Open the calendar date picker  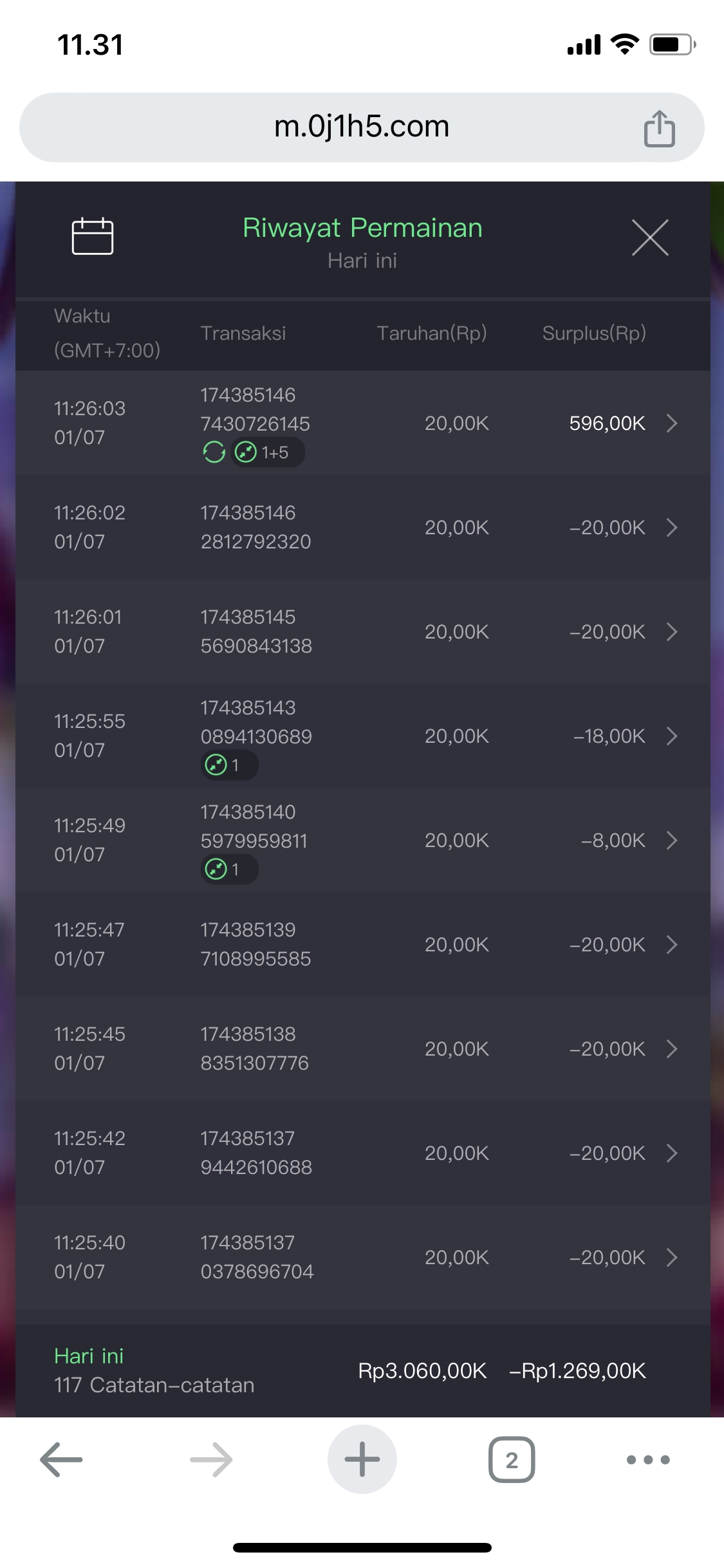pos(92,236)
